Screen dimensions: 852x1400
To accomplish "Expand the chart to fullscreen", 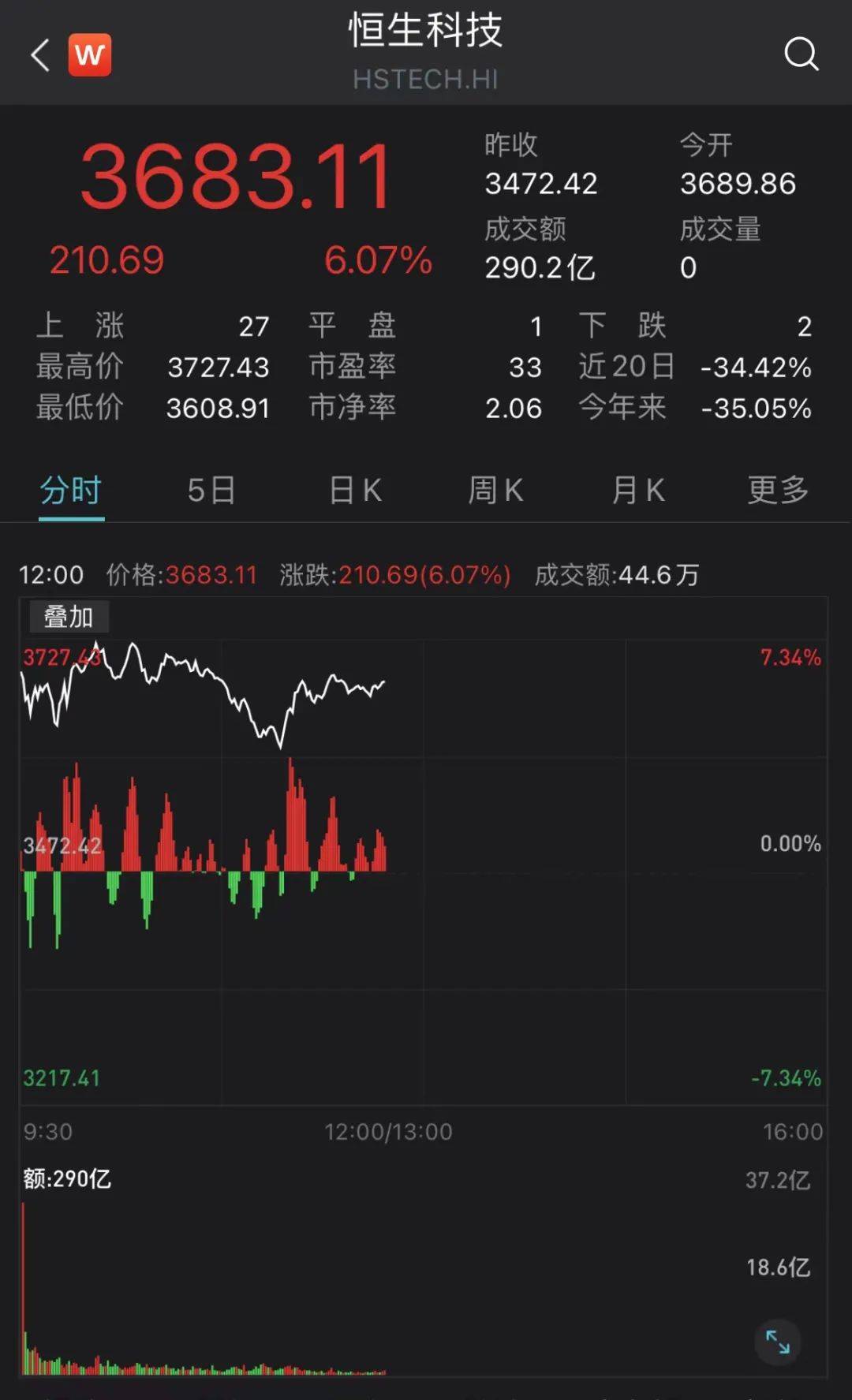I will (x=778, y=1342).
